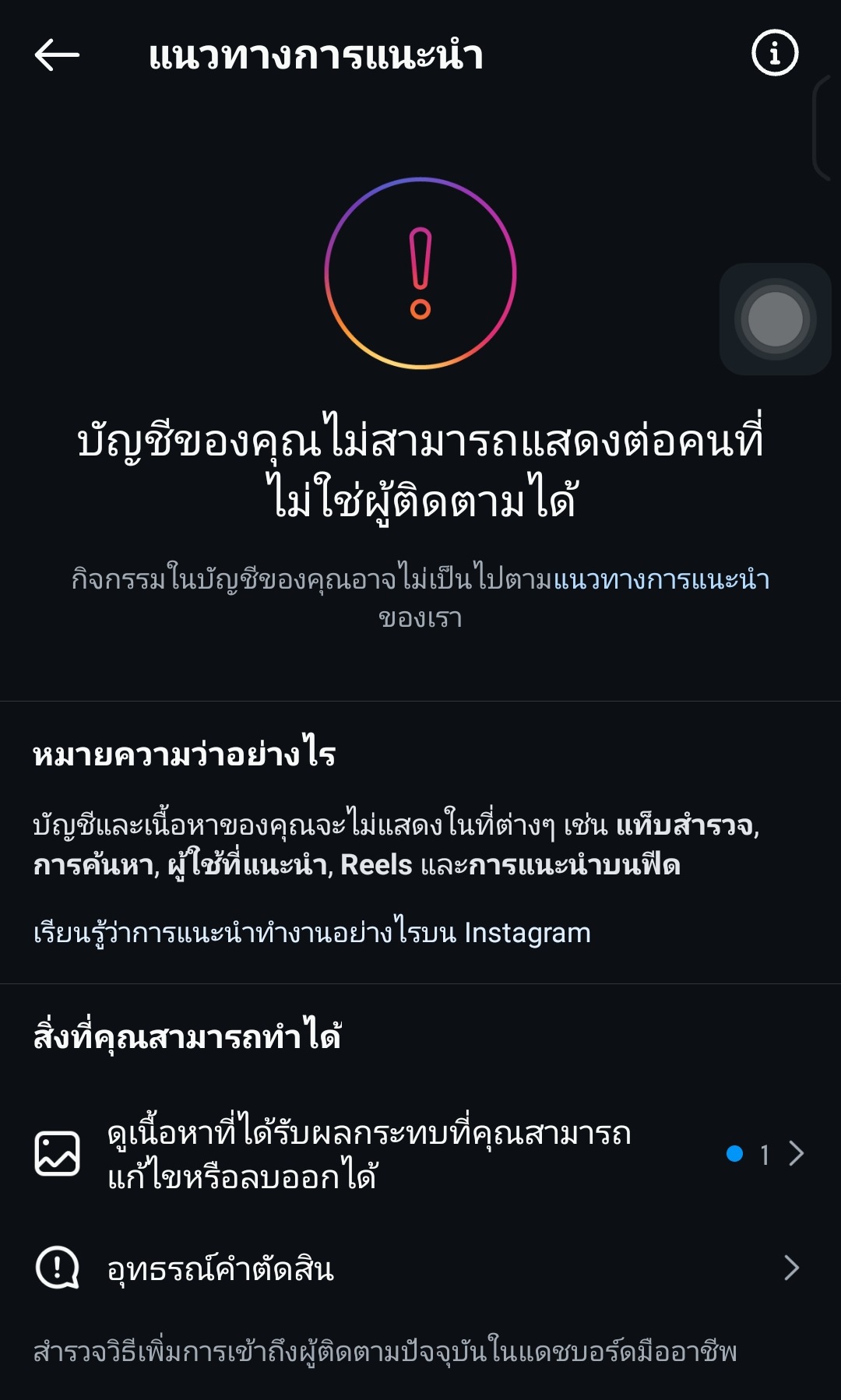Open the แนวทางการแนะนำ blue link

click(x=661, y=580)
